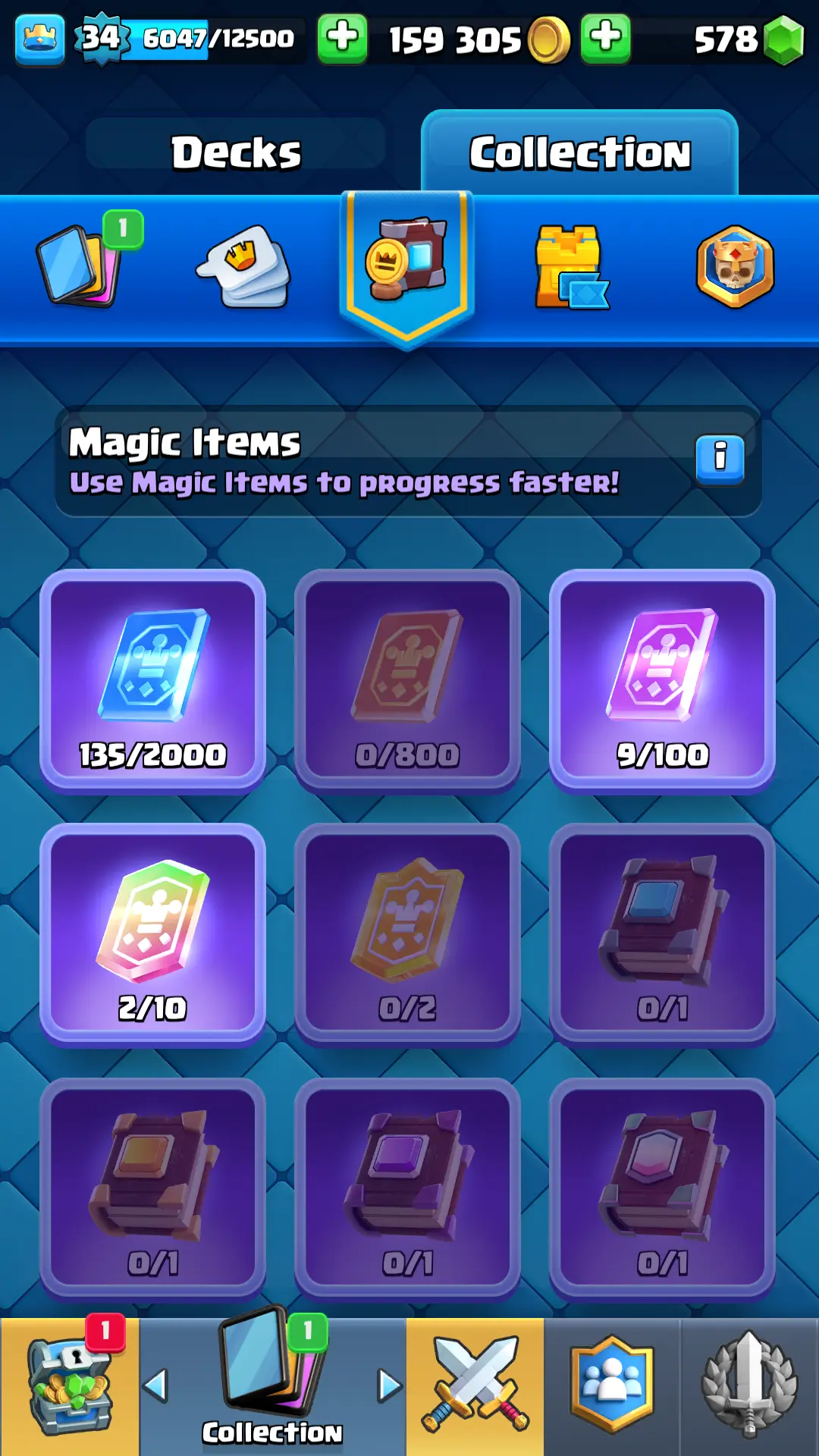
Task: Select the rainbow legendary wild card 2/10
Action: [152, 934]
